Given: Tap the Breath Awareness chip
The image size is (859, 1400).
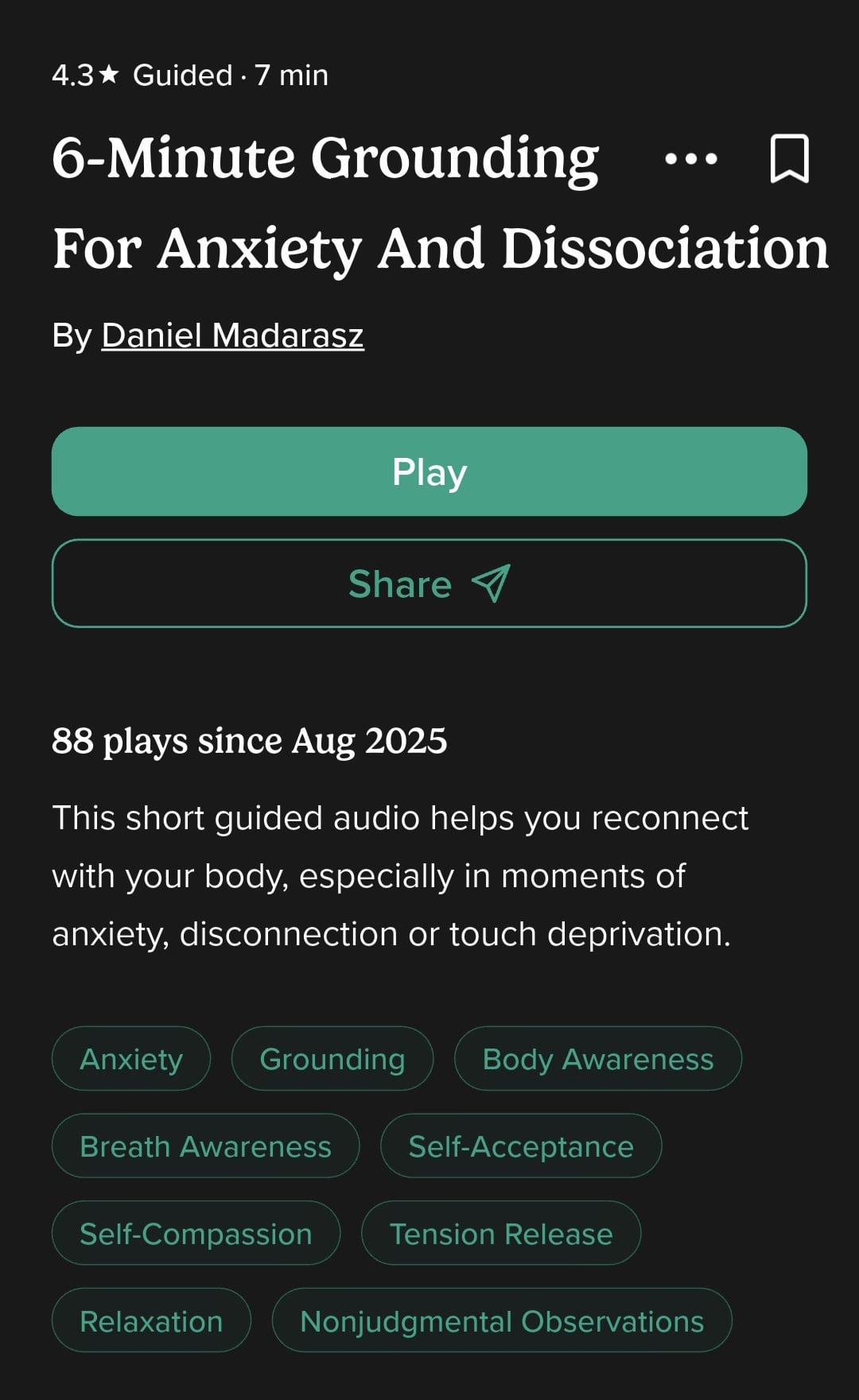Looking at the screenshot, I should [205, 1146].
